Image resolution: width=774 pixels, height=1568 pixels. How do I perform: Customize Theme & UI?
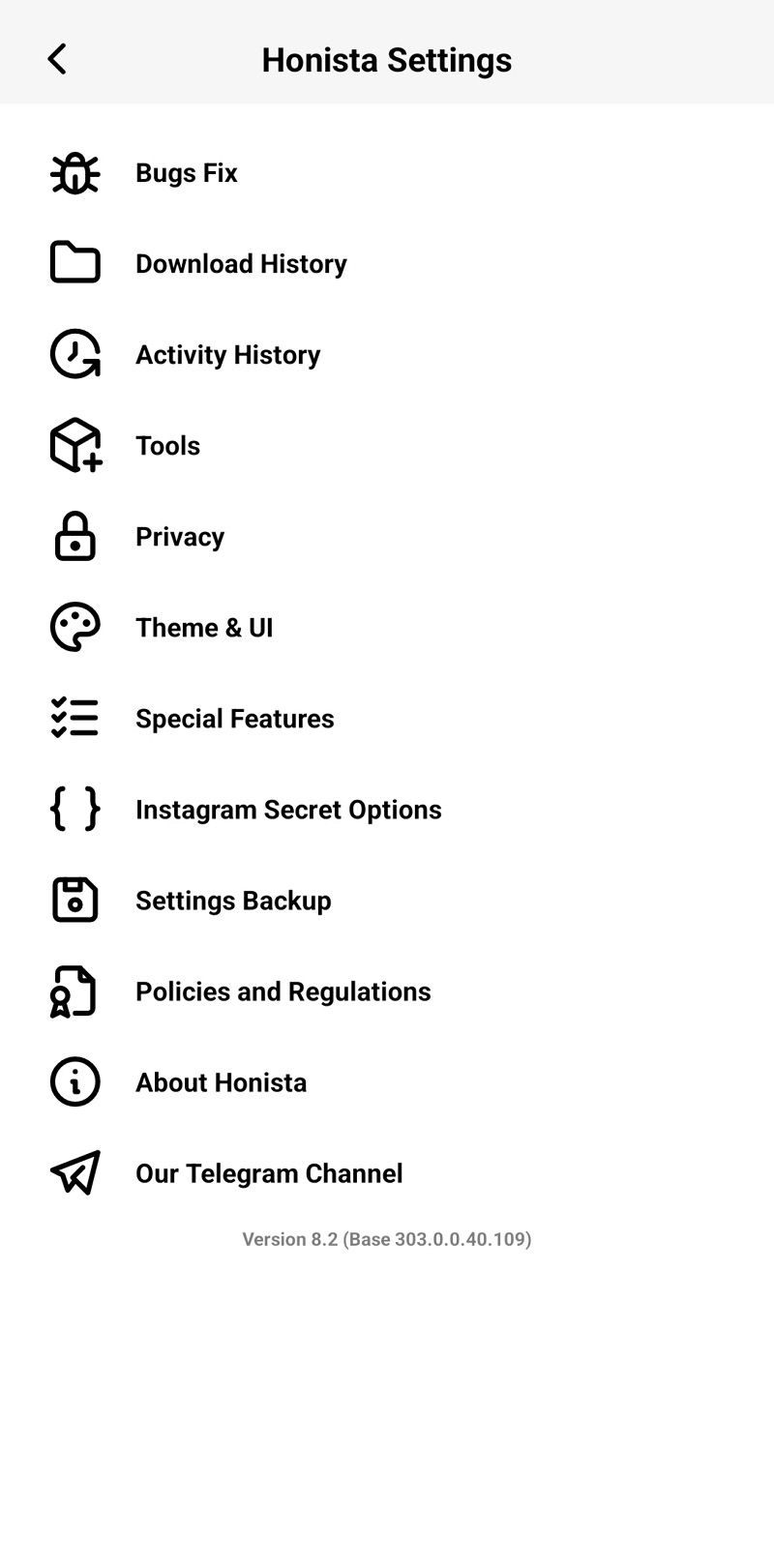(204, 628)
